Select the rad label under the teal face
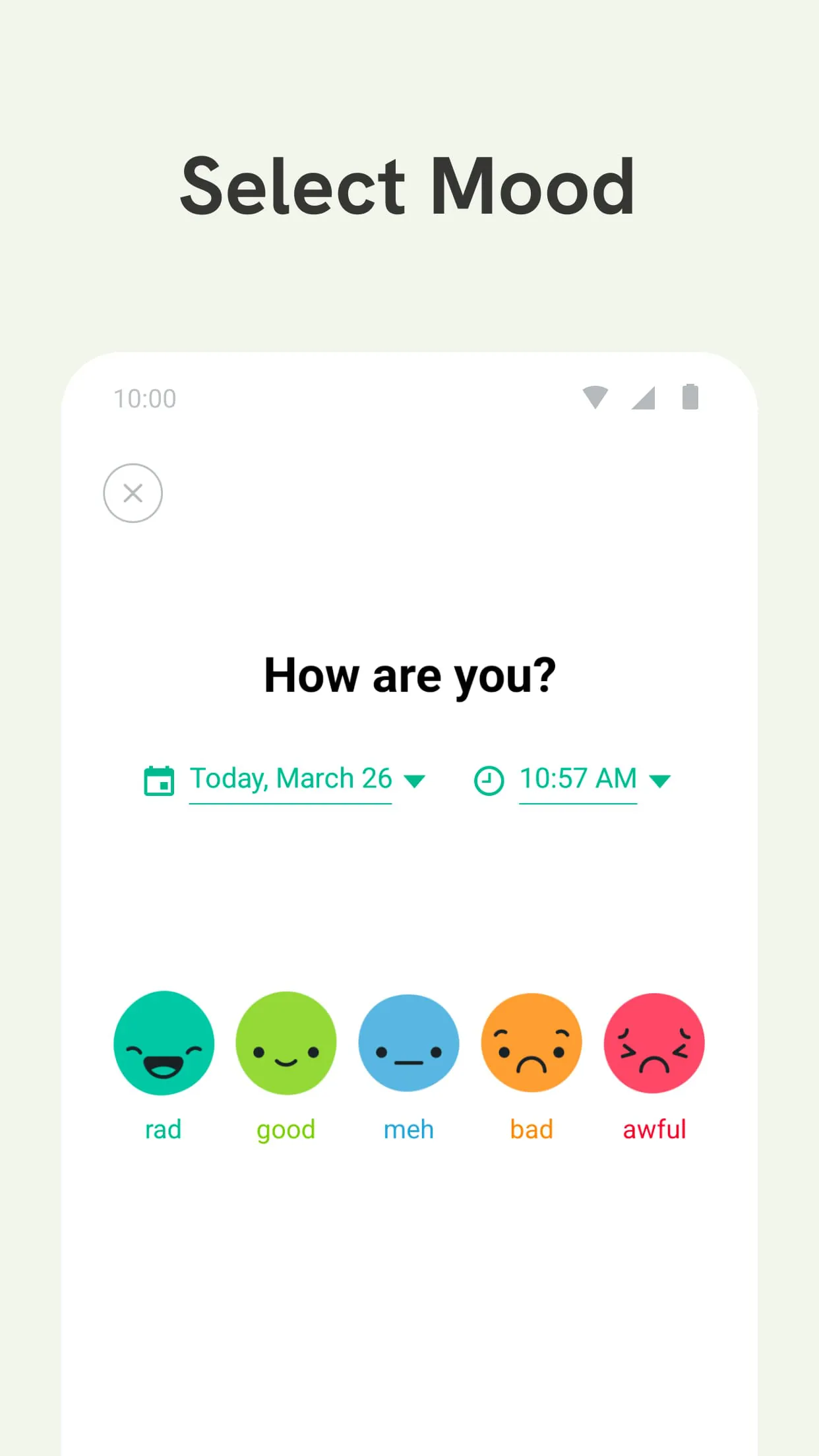The height and width of the screenshot is (1456, 819). click(164, 1128)
